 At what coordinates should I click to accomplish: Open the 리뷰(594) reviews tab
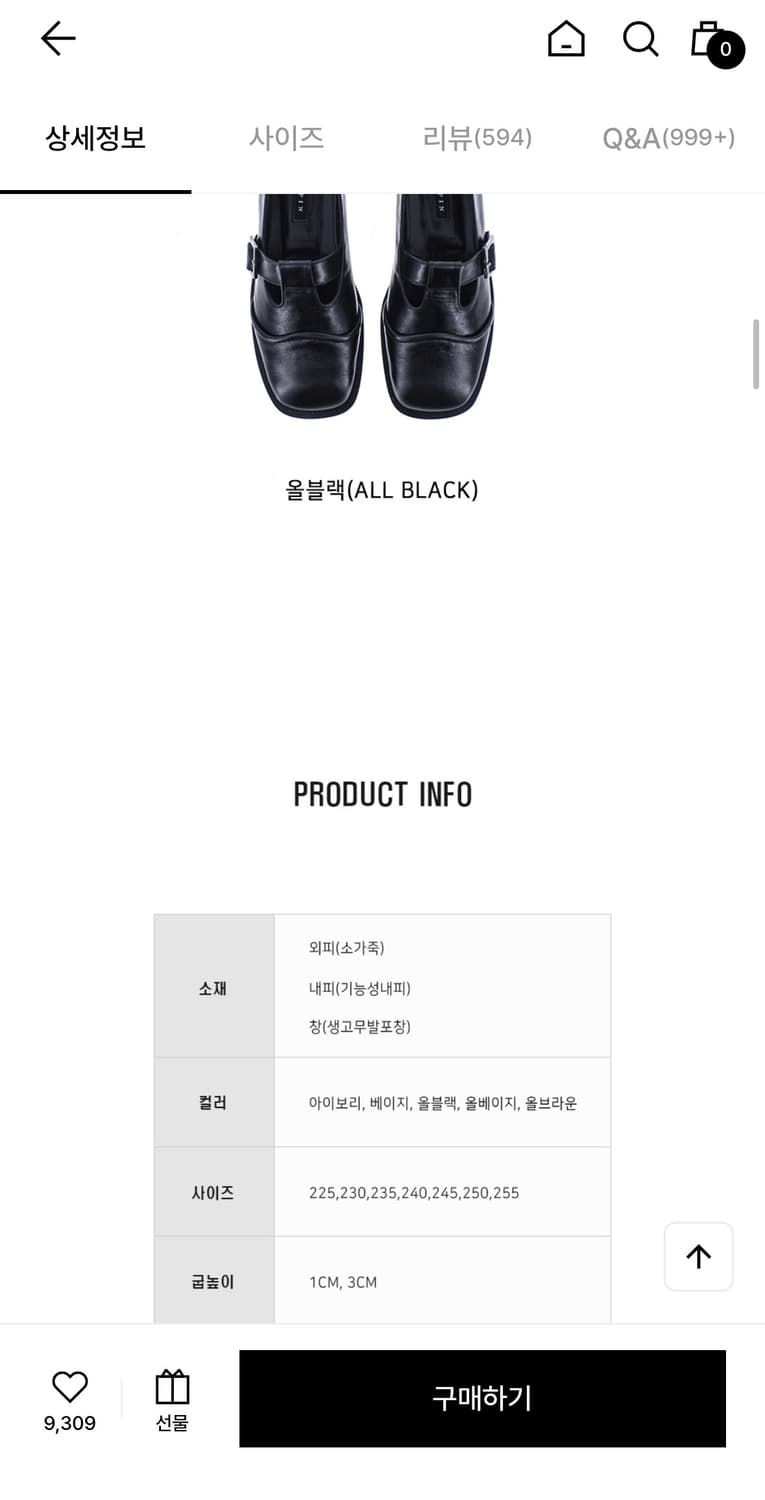[475, 138]
